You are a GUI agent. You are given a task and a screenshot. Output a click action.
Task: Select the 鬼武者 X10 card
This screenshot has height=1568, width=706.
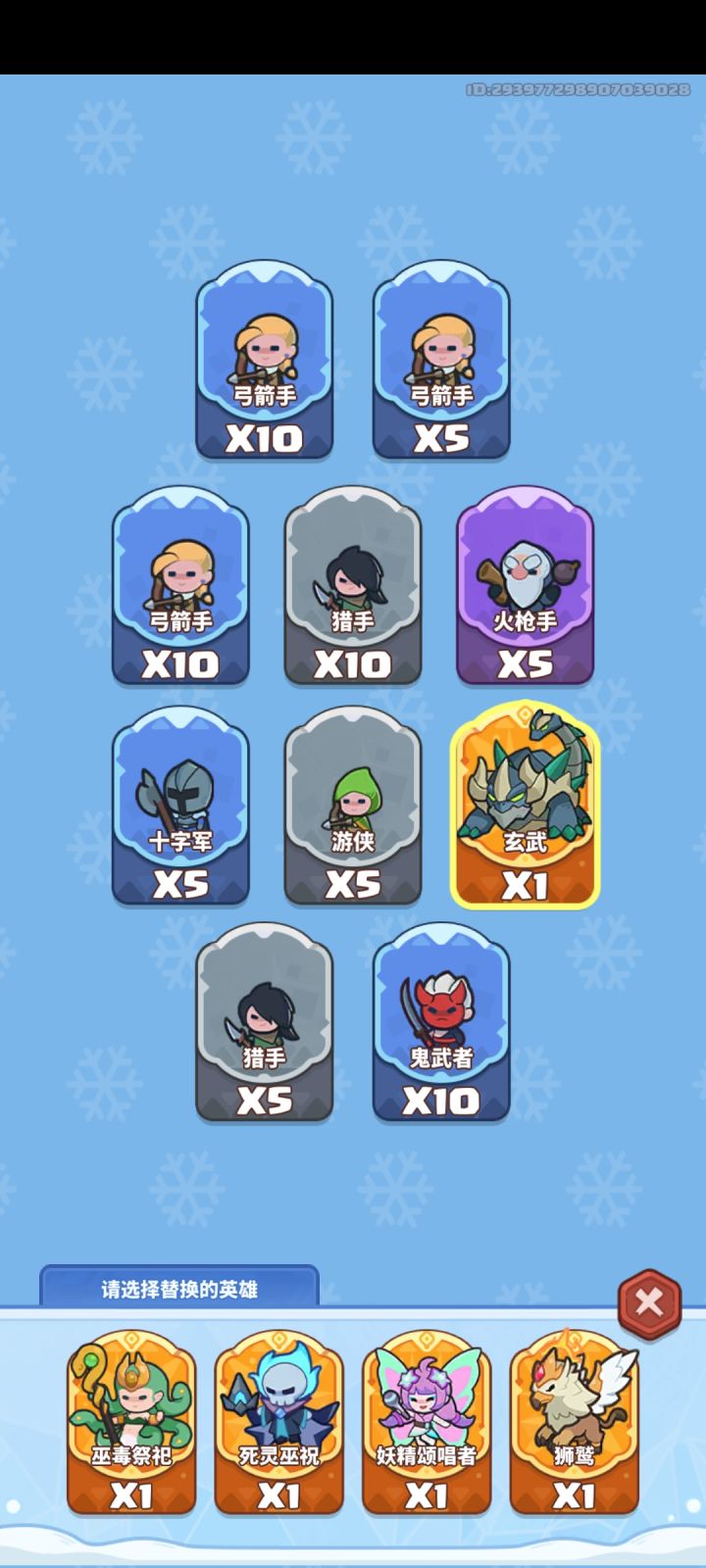pos(441,1022)
